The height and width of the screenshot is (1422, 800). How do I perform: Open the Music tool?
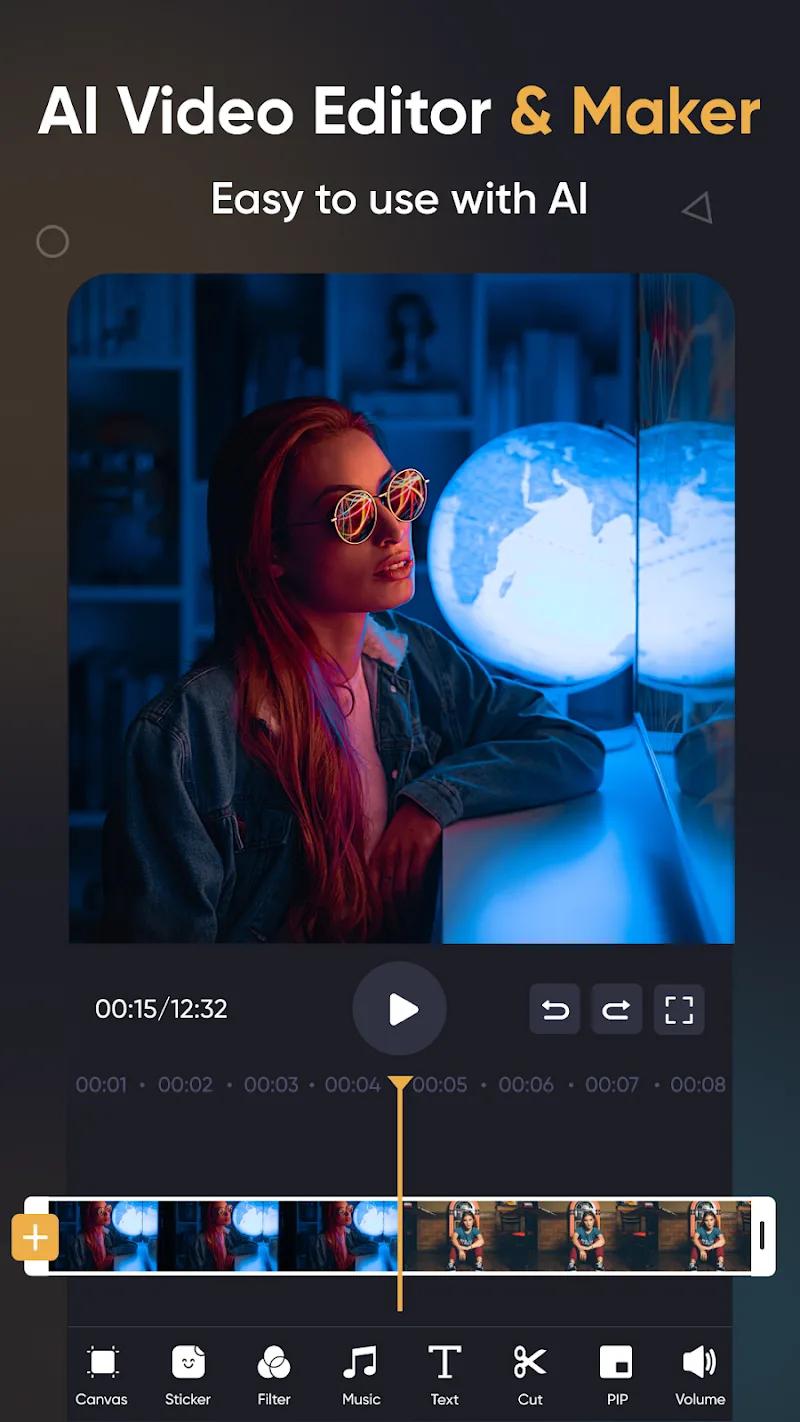tap(359, 1375)
